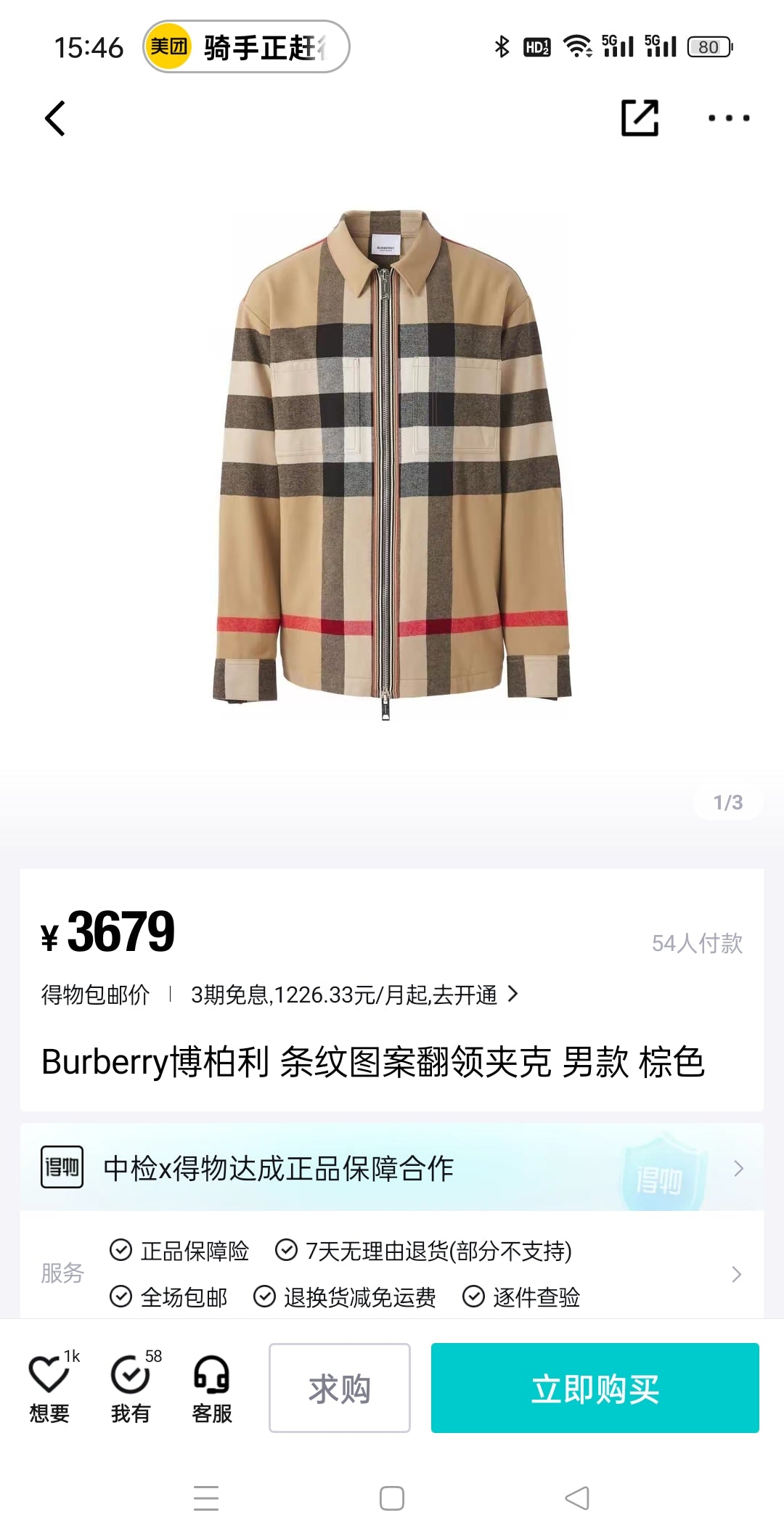
Task: Tap the 求购 bid button
Action: click(339, 1388)
